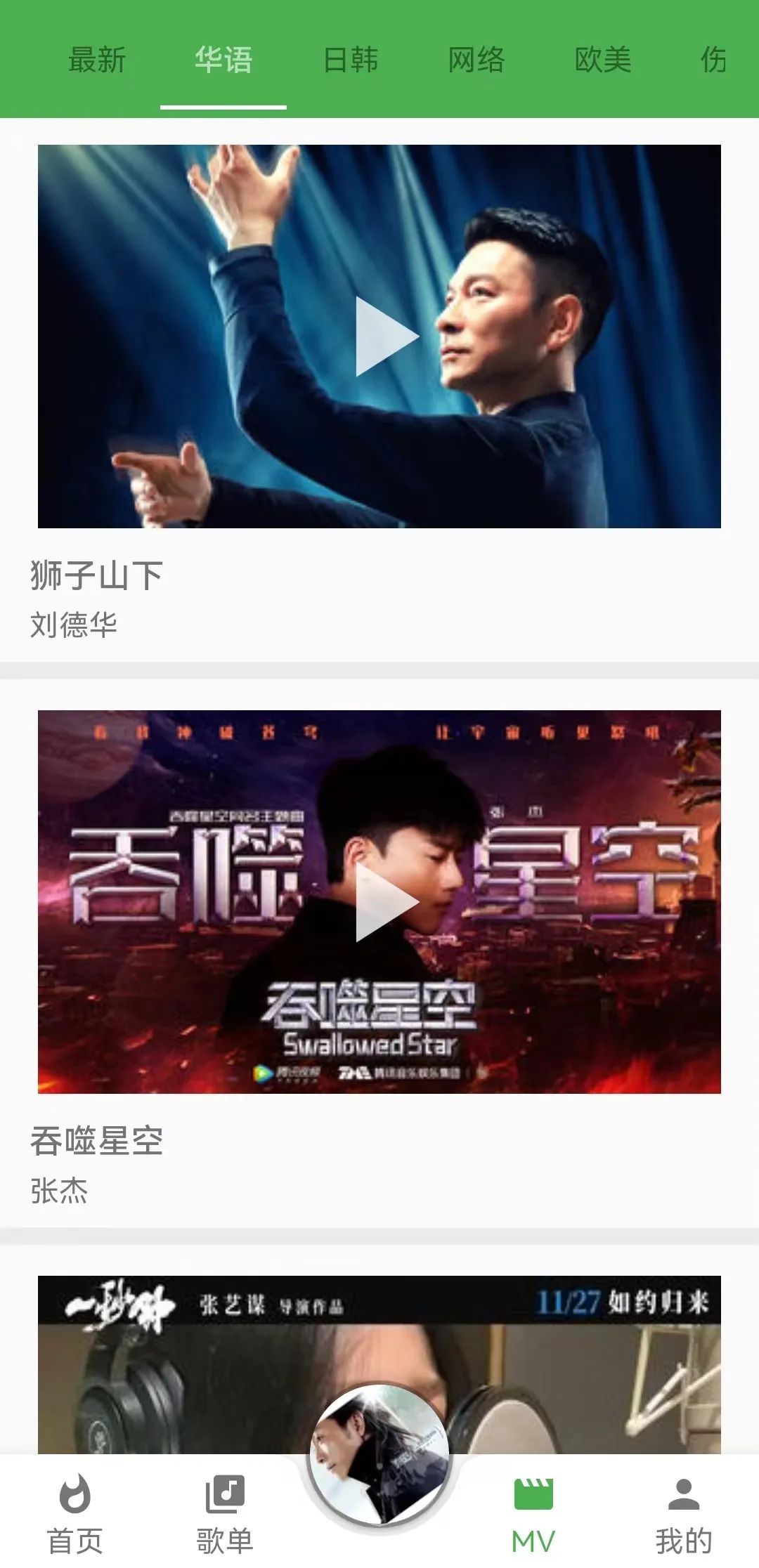
Task: Open the 我的 profile tab
Action: [683, 1512]
